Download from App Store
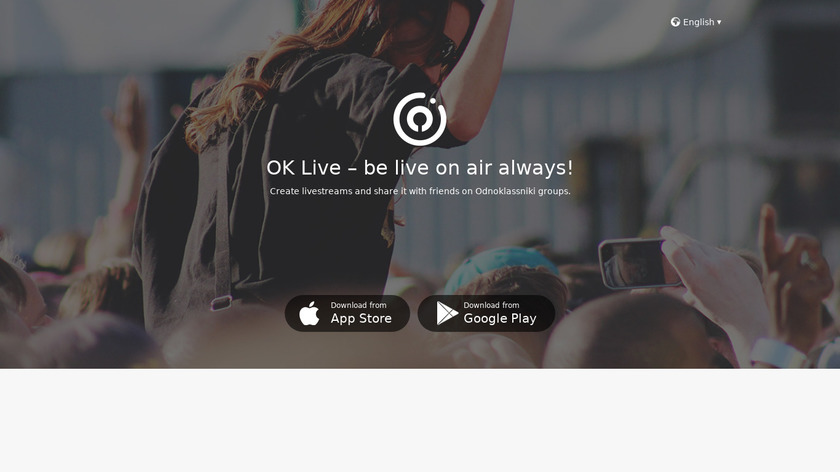Viewport: 840px width, 472px height. point(347,313)
